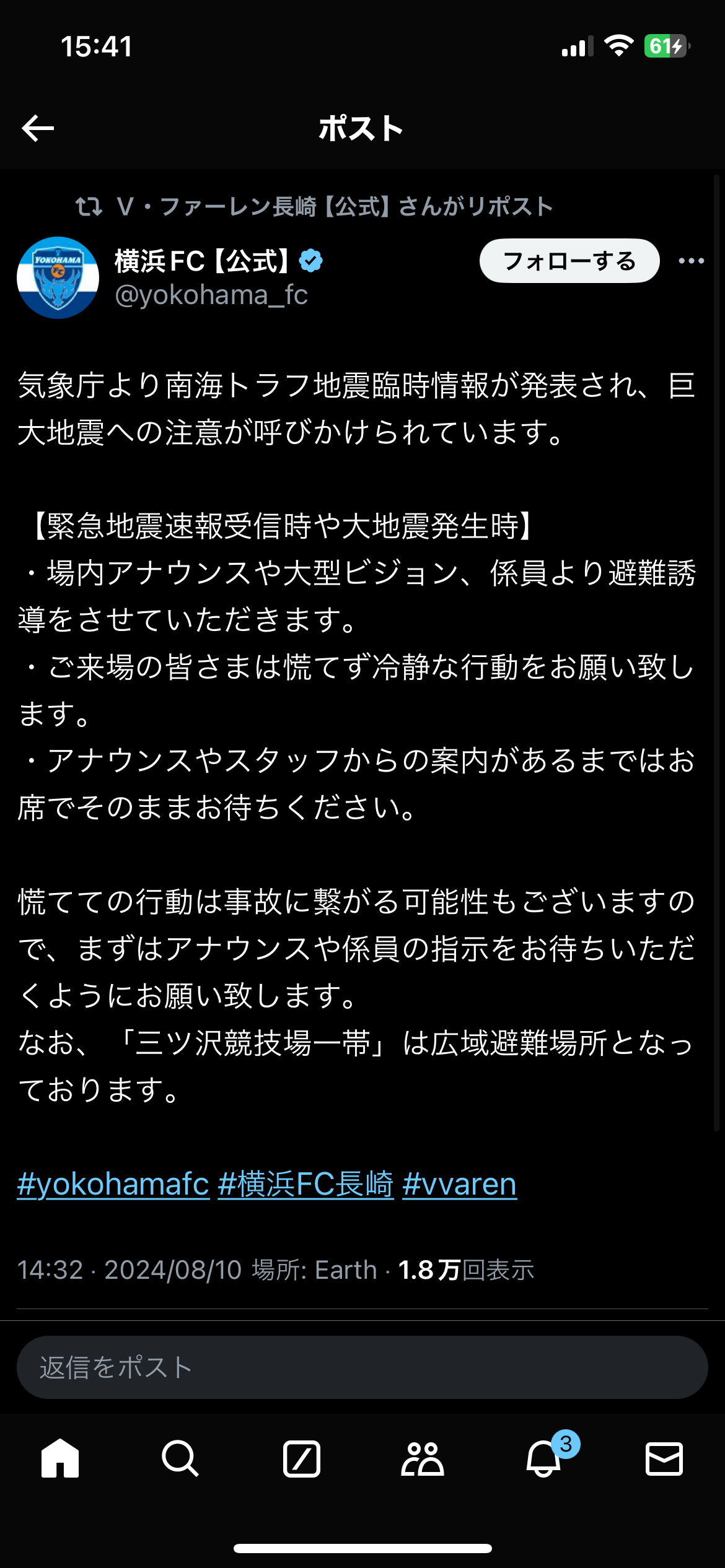Switch to the Home tab
725x1568 pixels.
point(60,1459)
